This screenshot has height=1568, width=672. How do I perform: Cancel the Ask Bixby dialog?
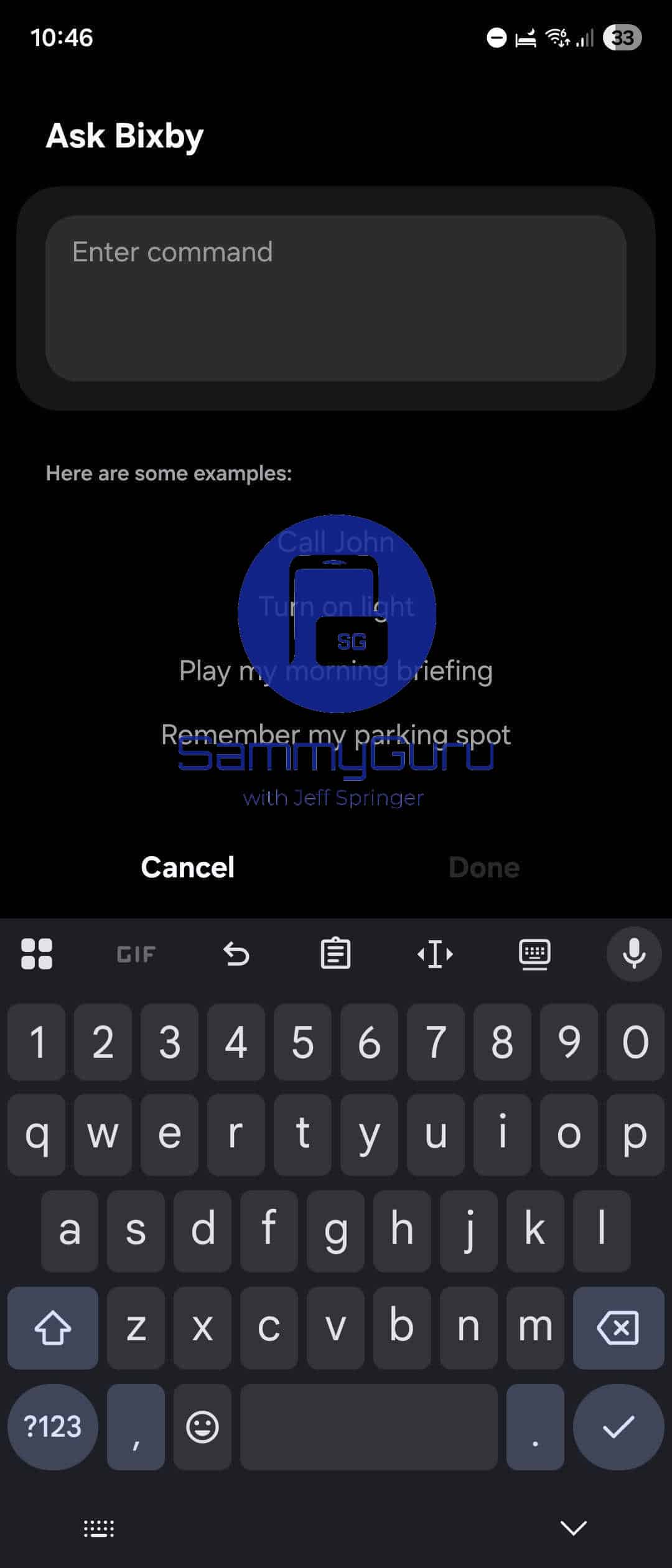[x=187, y=867]
